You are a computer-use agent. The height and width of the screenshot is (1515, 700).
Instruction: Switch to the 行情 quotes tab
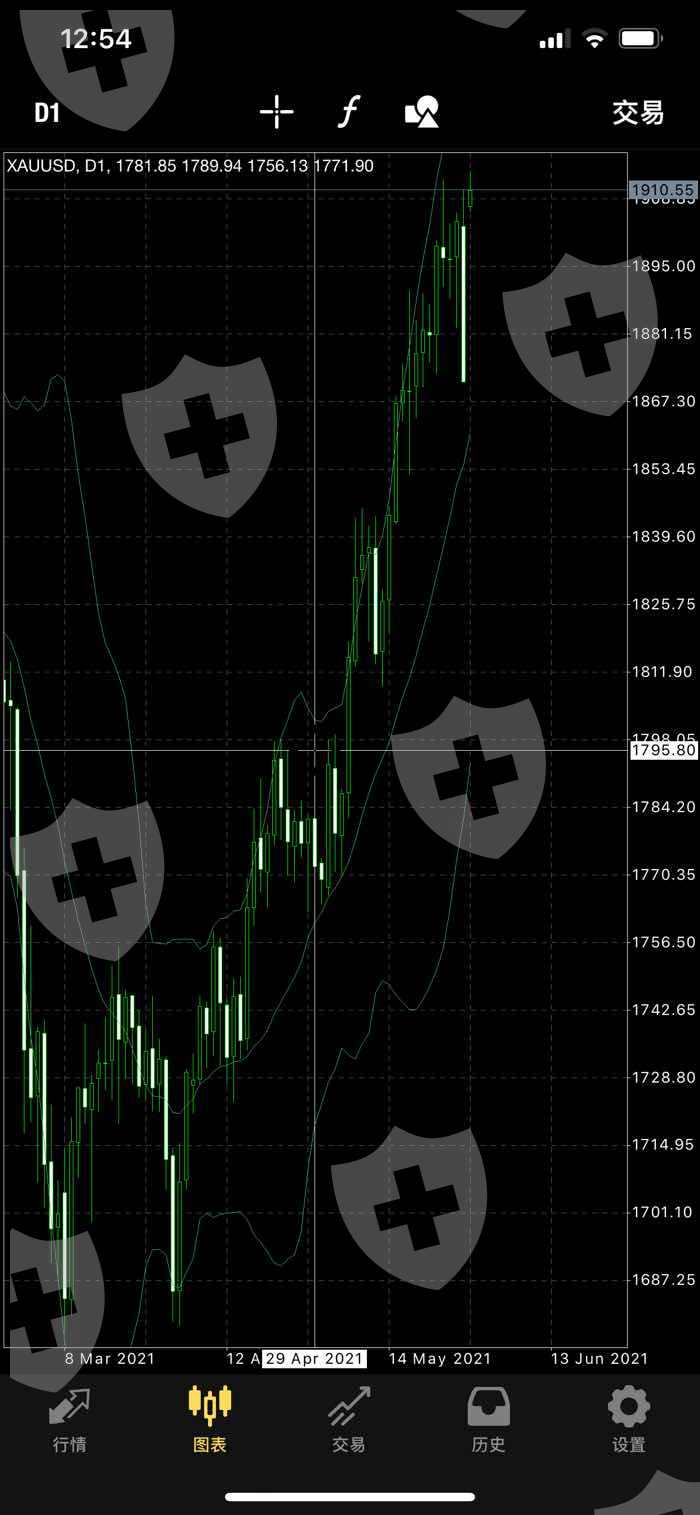(x=70, y=1419)
